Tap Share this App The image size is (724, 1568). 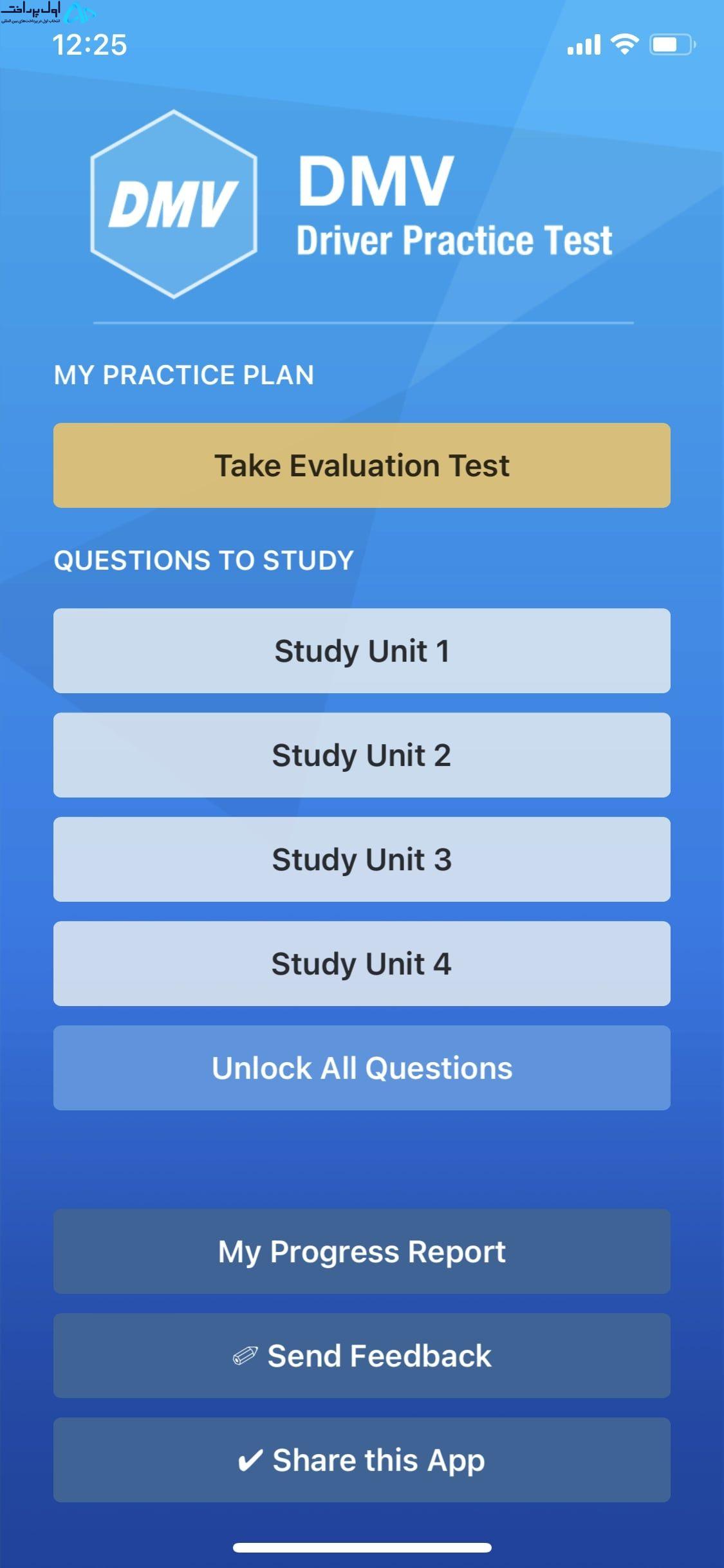point(362,1460)
